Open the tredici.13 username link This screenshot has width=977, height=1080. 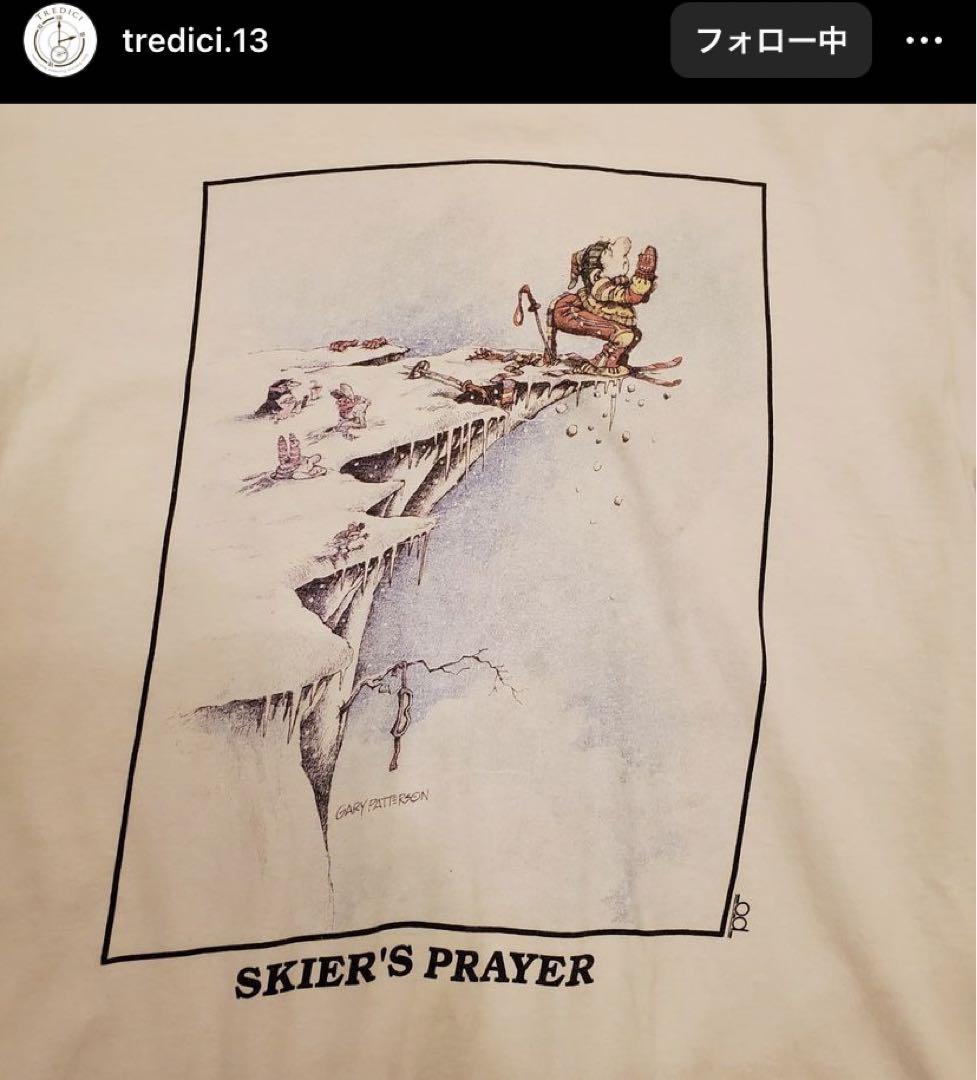(195, 41)
